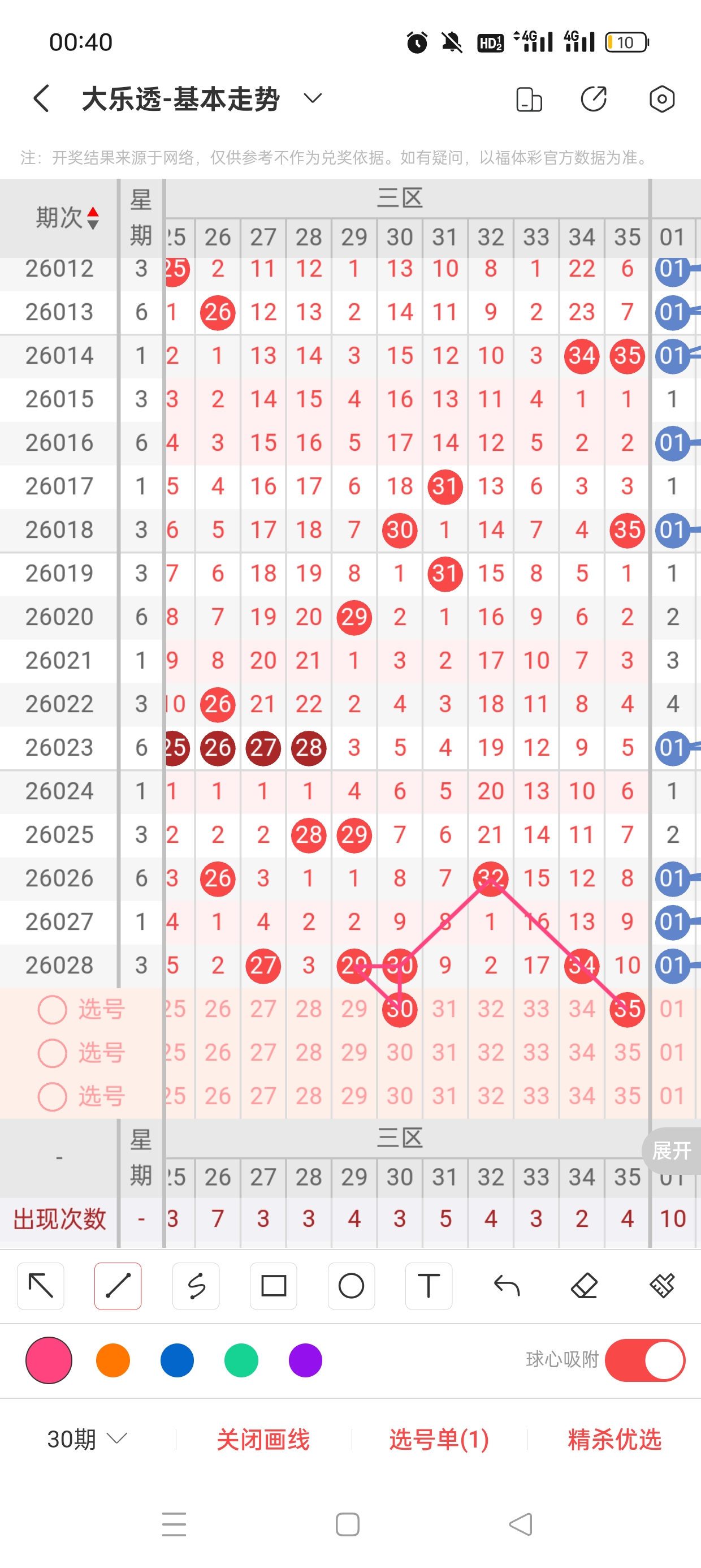Image resolution: width=701 pixels, height=1568 pixels.
Task: Add text with the T tool
Action: click(429, 1286)
